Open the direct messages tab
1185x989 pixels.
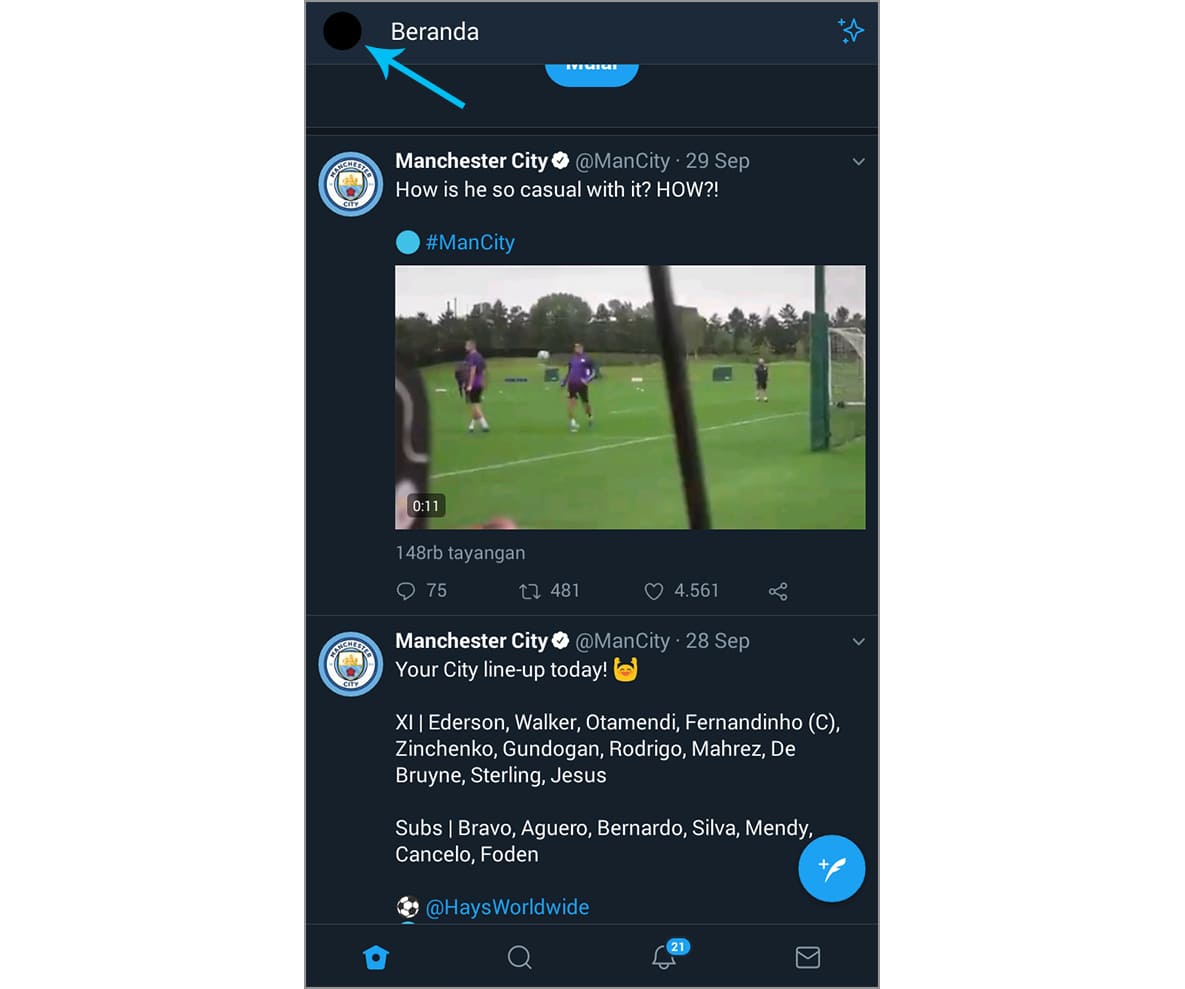pos(807,958)
